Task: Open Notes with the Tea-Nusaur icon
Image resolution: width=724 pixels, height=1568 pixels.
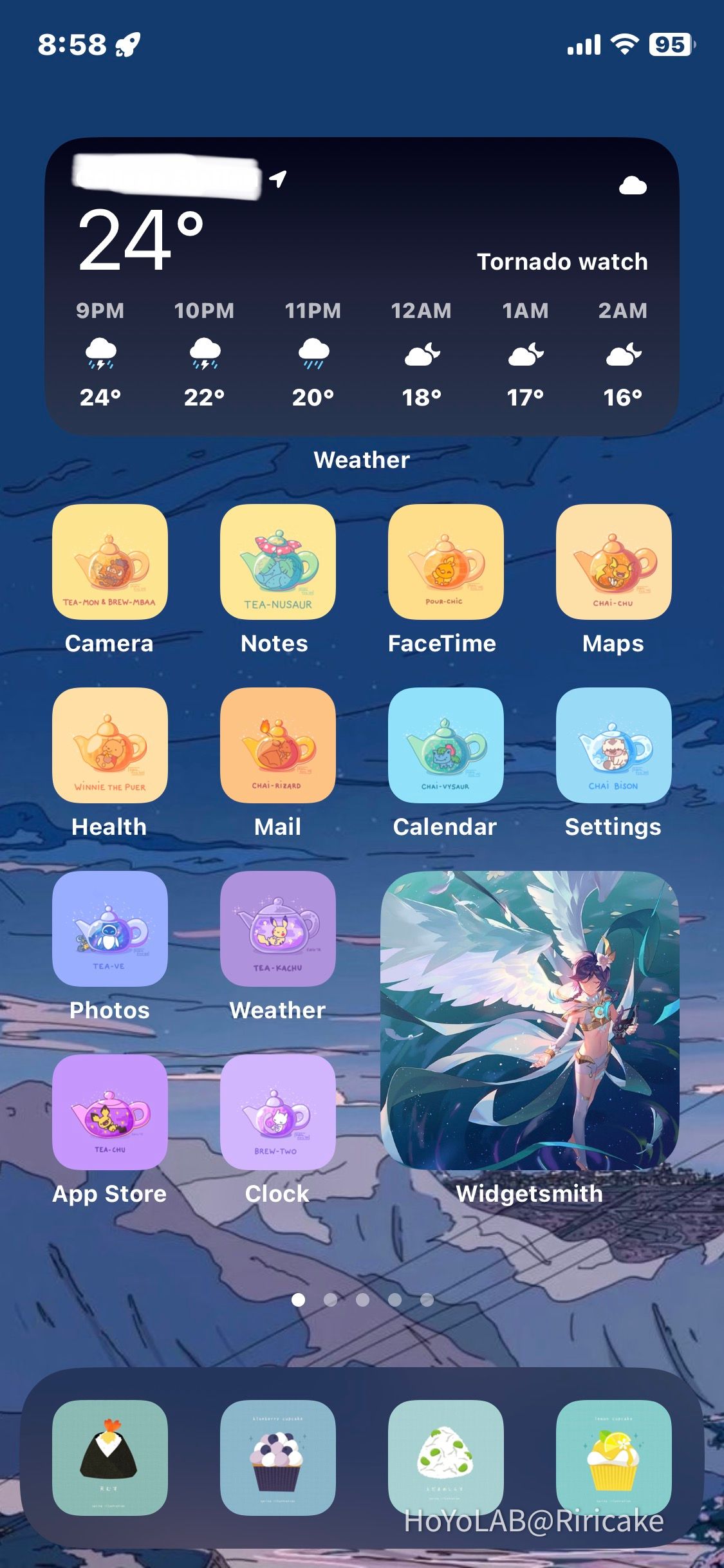Action: point(277,565)
